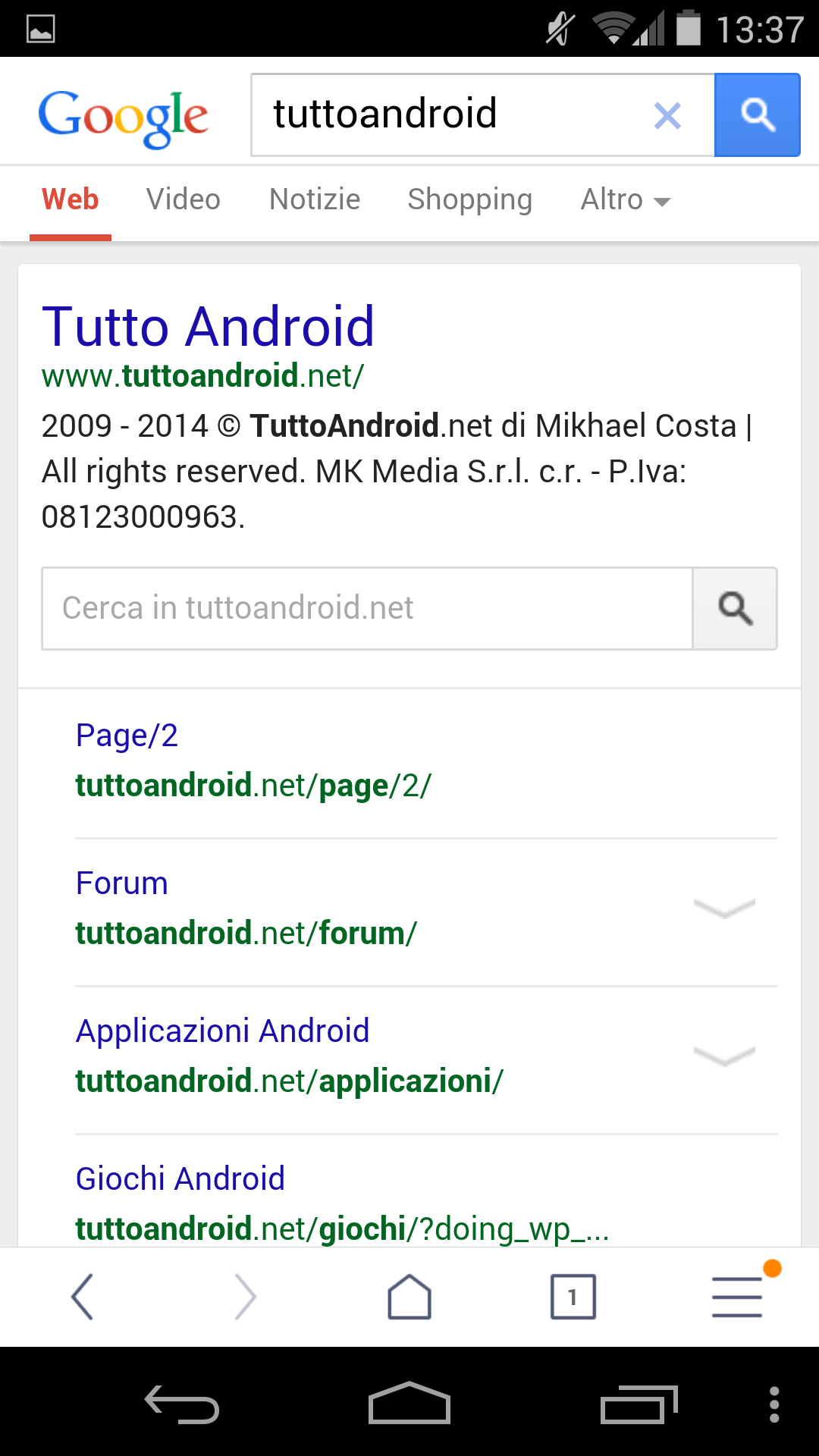Switch to the Shopping tab
Image resolution: width=819 pixels, height=1456 pixels.
coord(469,199)
